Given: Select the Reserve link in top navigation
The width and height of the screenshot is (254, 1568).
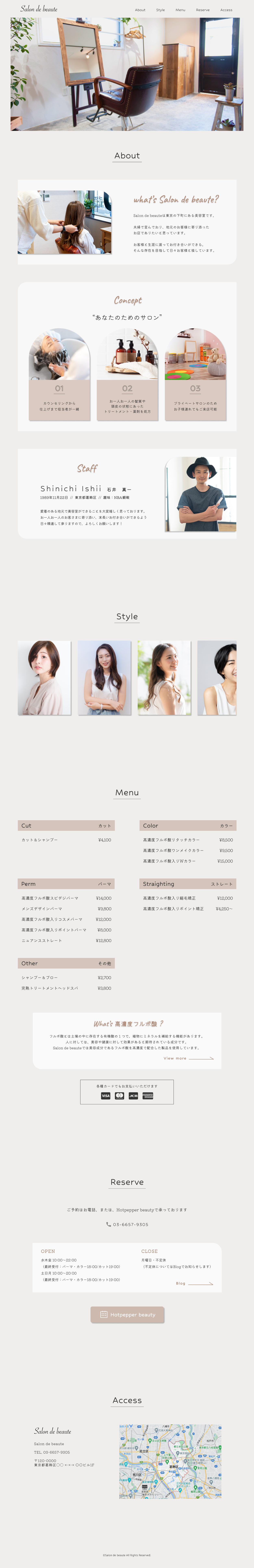Looking at the screenshot, I should point(203,10).
